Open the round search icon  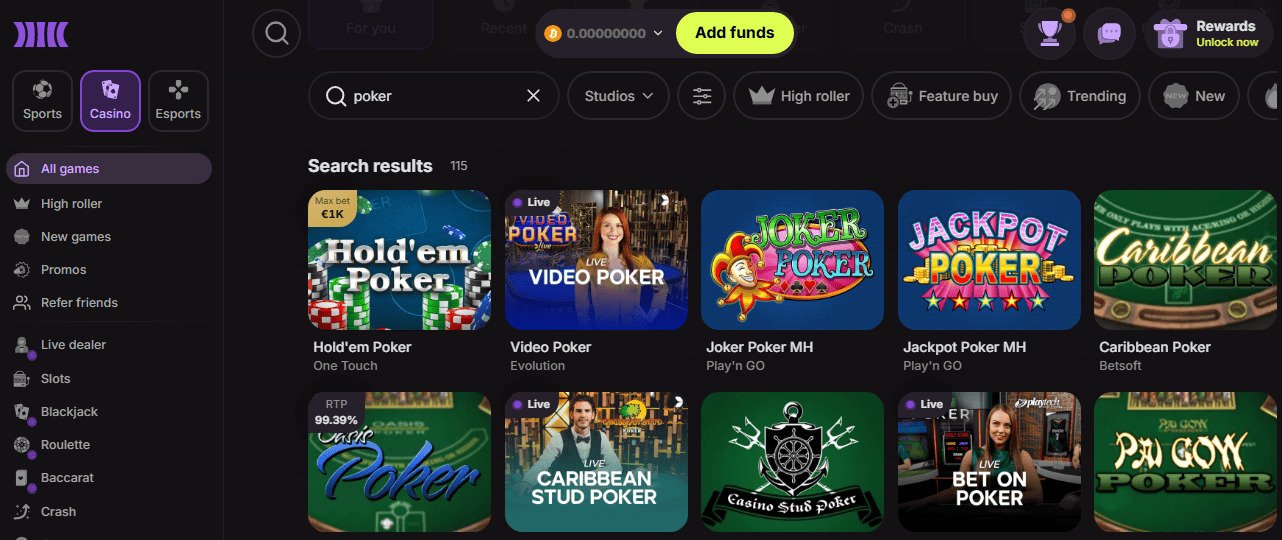tap(276, 36)
